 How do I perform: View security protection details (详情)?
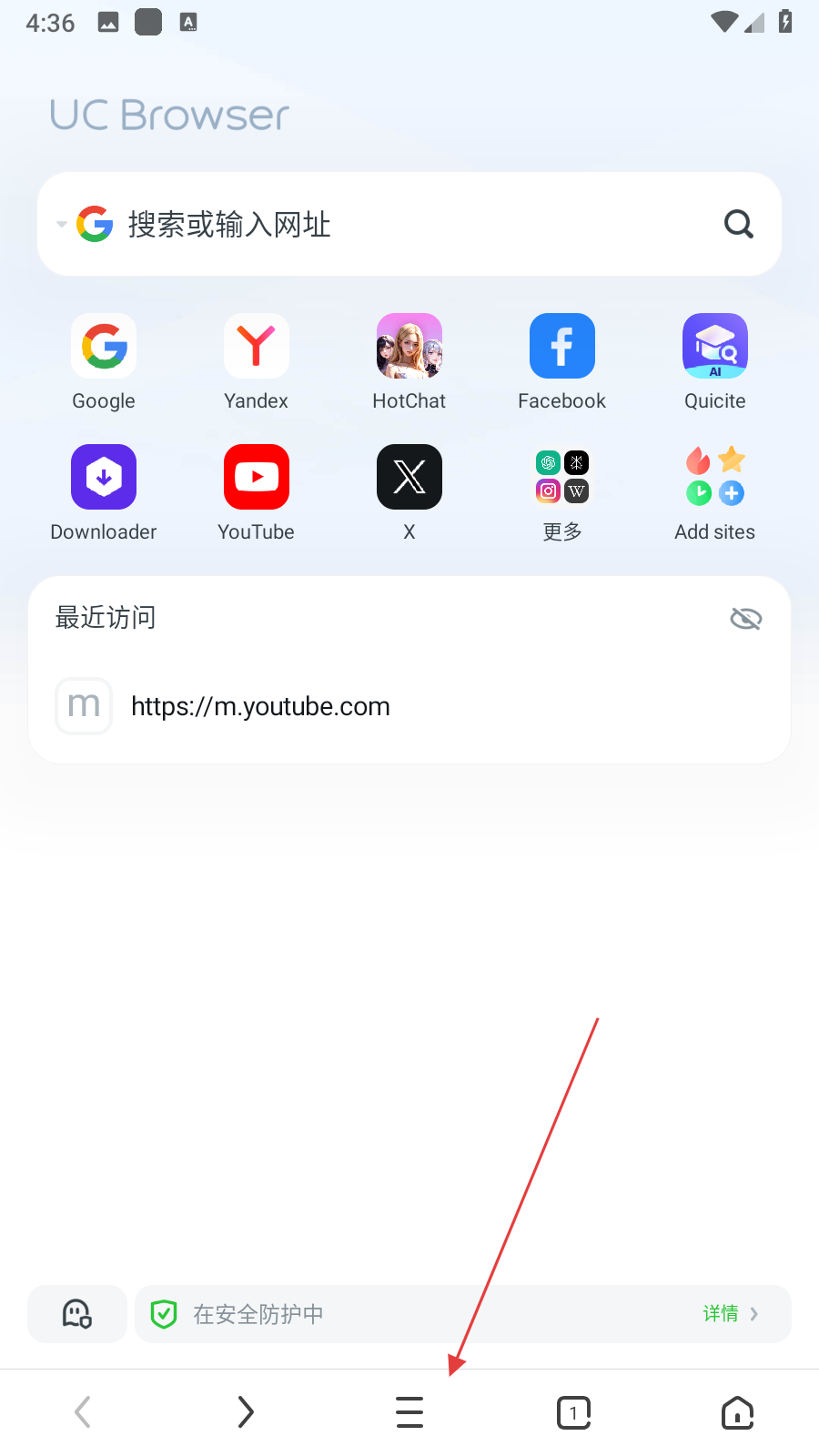click(729, 1314)
